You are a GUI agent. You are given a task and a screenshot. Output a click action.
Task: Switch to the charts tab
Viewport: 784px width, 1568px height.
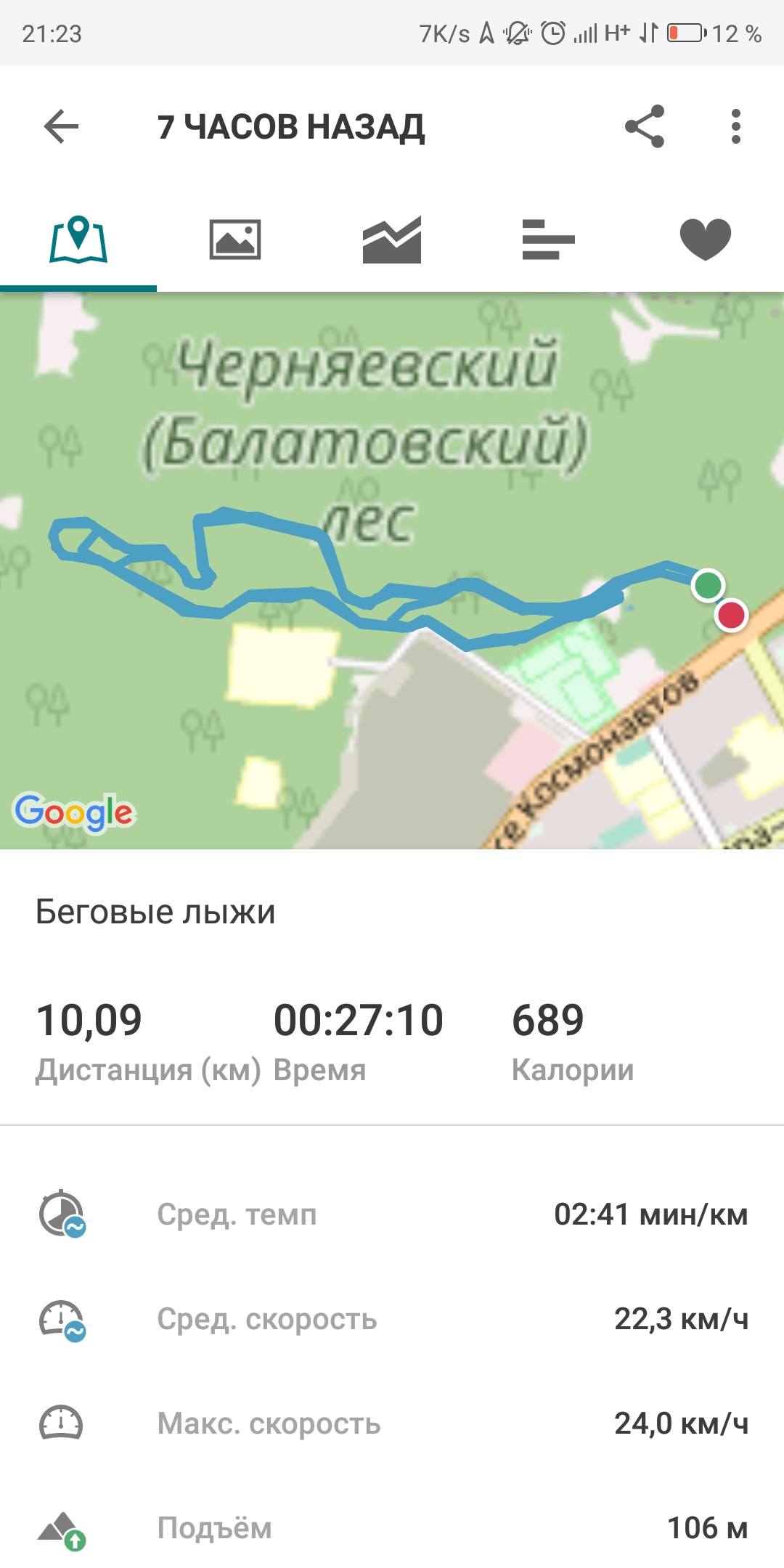tap(391, 240)
